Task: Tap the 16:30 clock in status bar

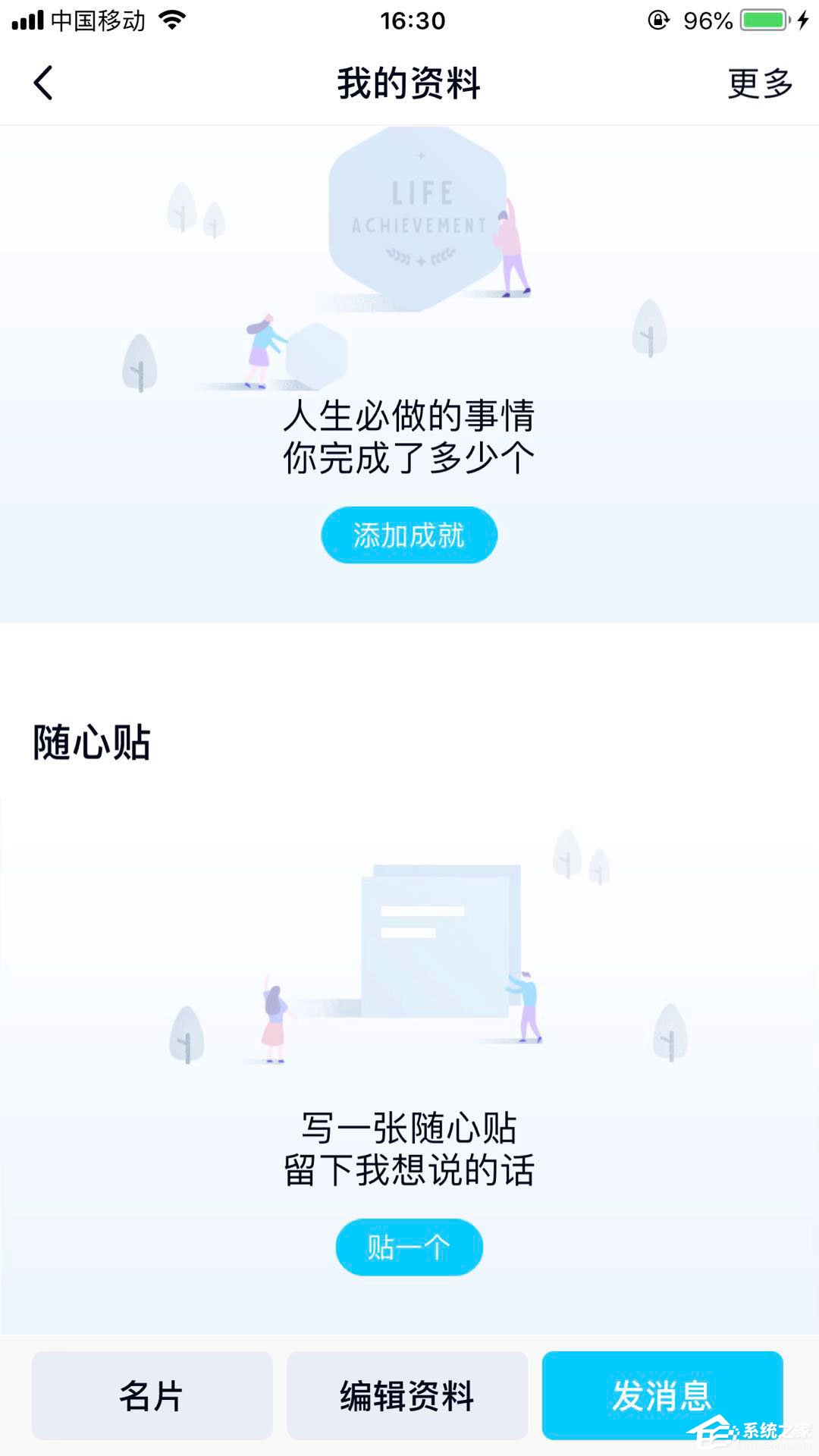Action: pyautogui.click(x=409, y=21)
